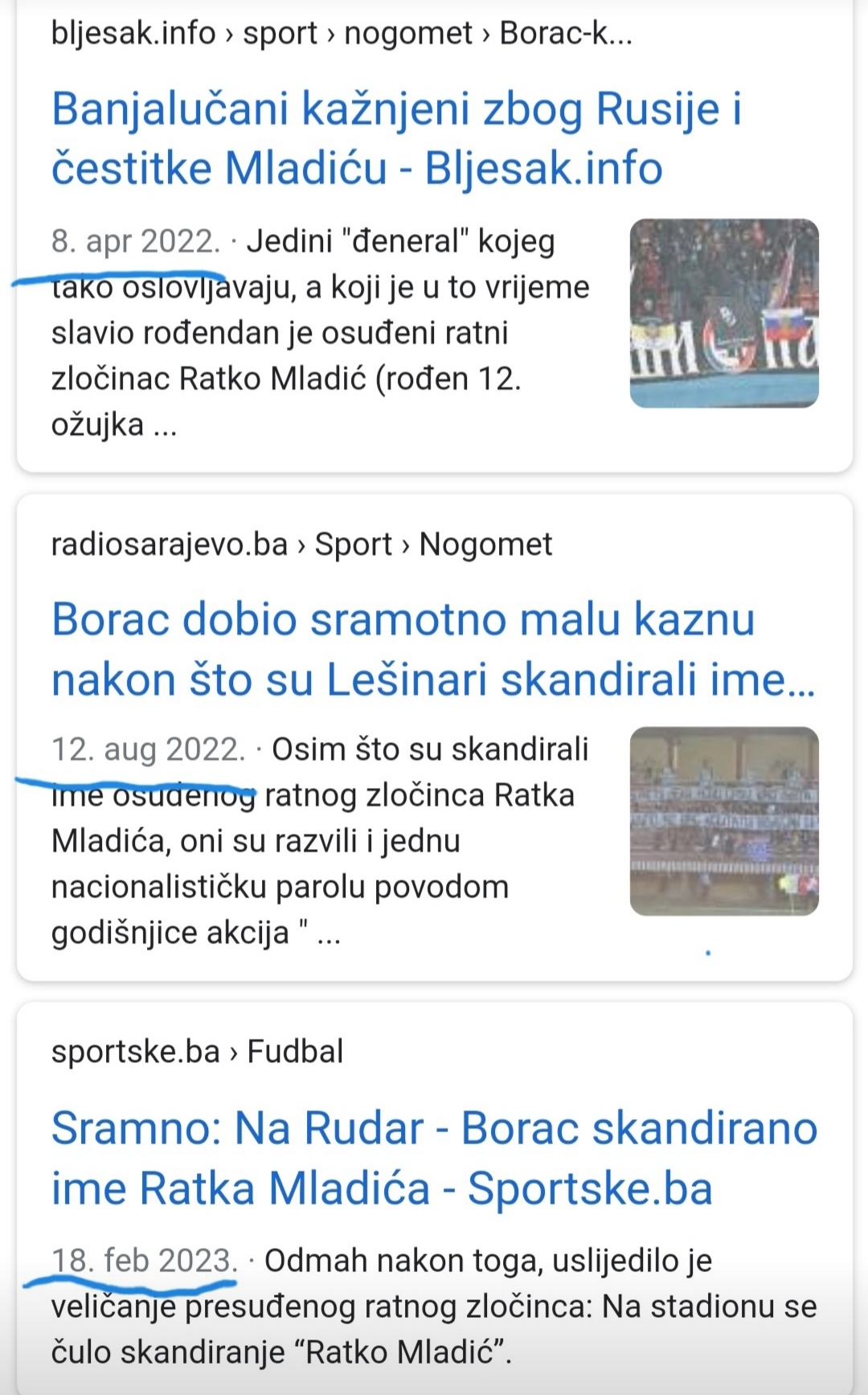Tap the thumbnail beside the Radiosarajevo result
The width and height of the screenshot is (868, 1395).
pos(724,821)
